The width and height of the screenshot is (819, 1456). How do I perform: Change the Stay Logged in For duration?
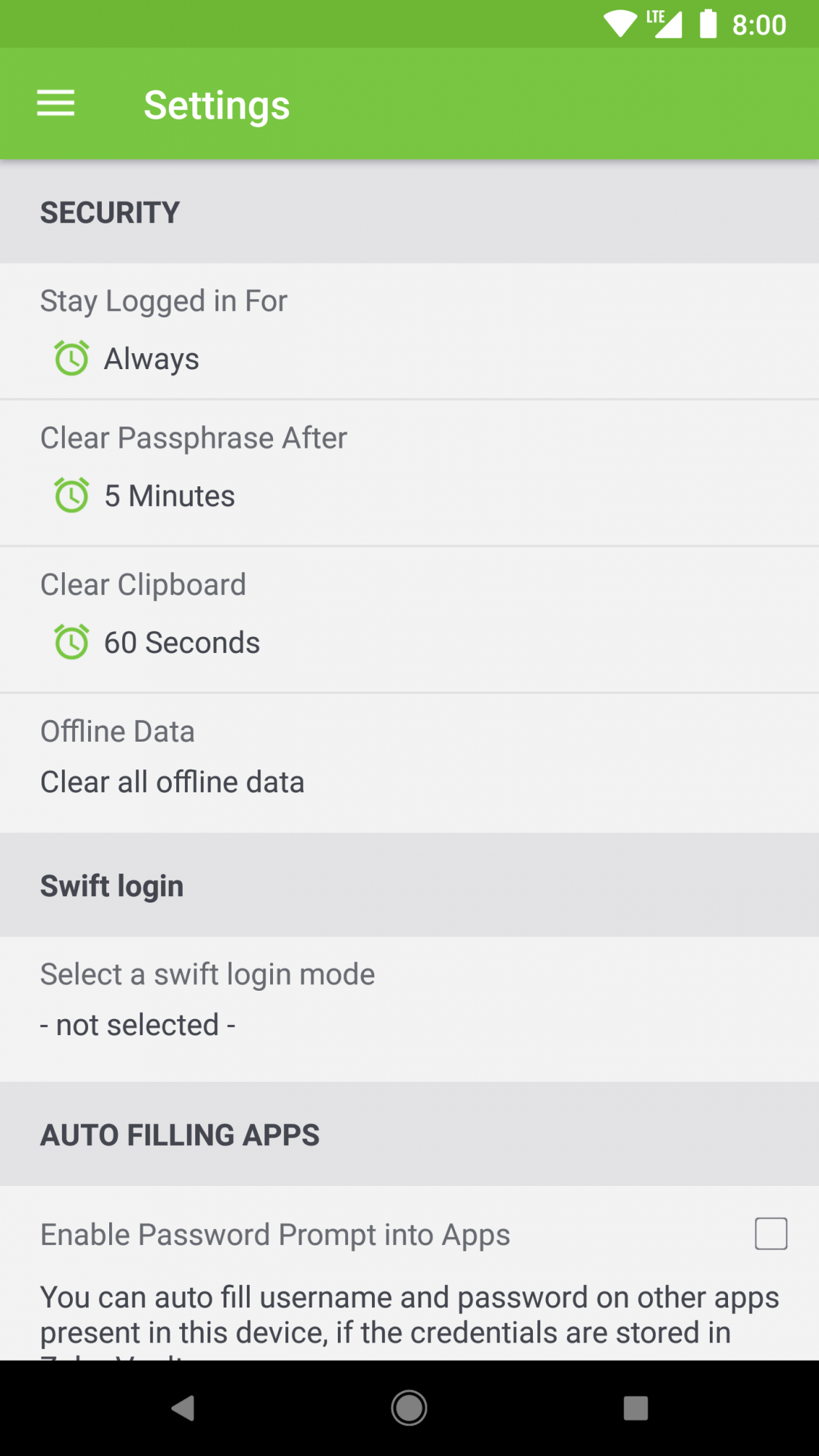click(151, 358)
